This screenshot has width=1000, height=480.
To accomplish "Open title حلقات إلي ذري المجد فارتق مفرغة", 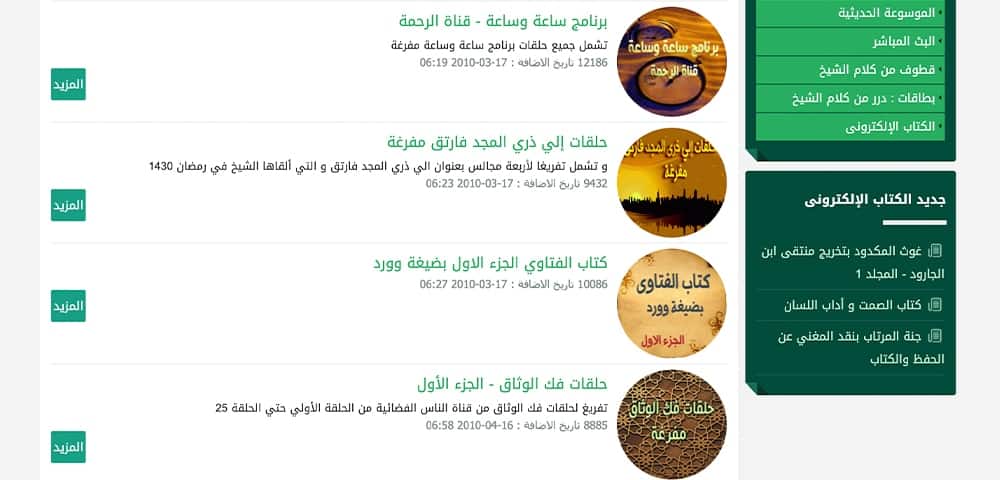I will (497, 141).
